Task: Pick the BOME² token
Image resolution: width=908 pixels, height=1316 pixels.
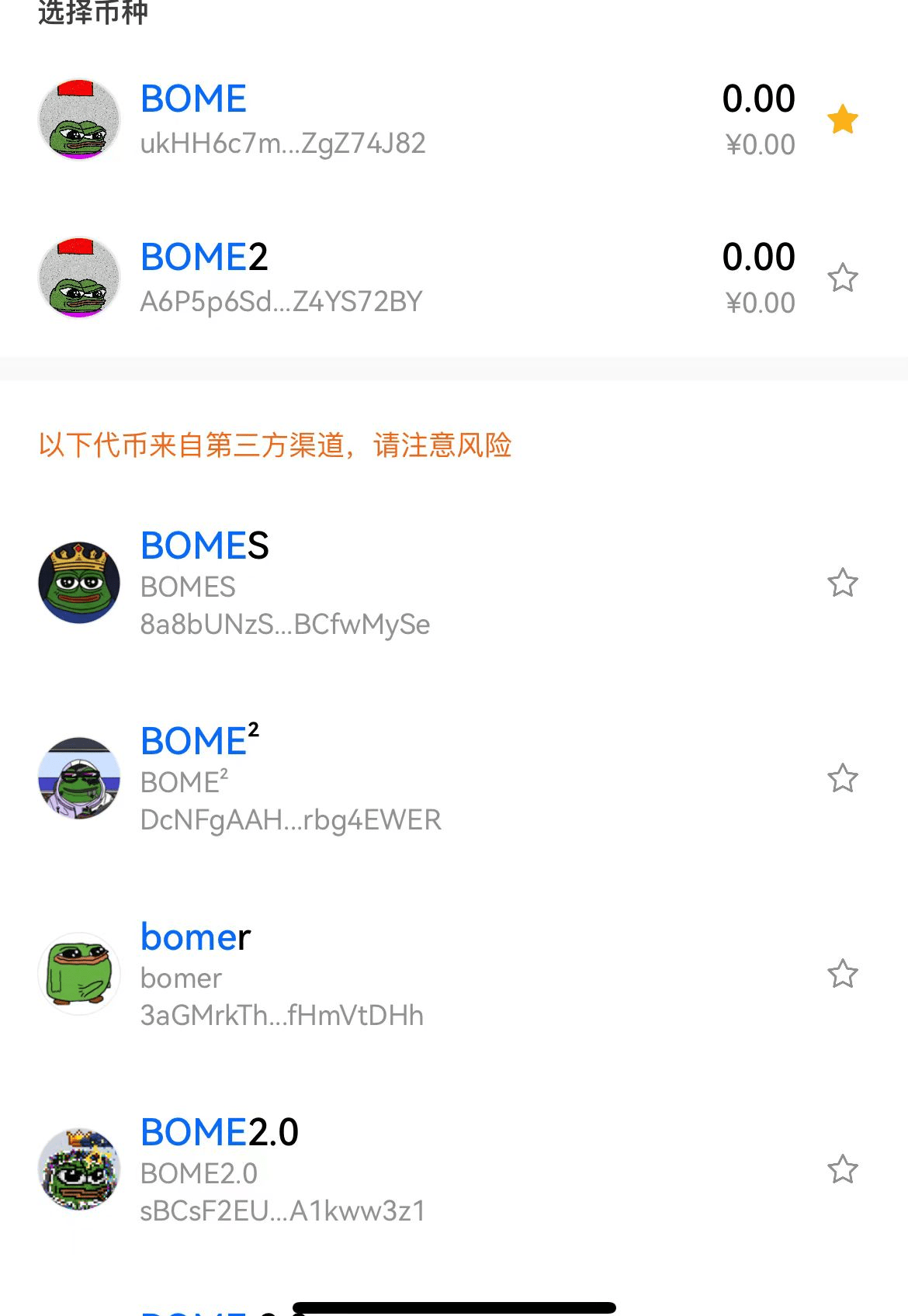Action: [x=388, y=779]
